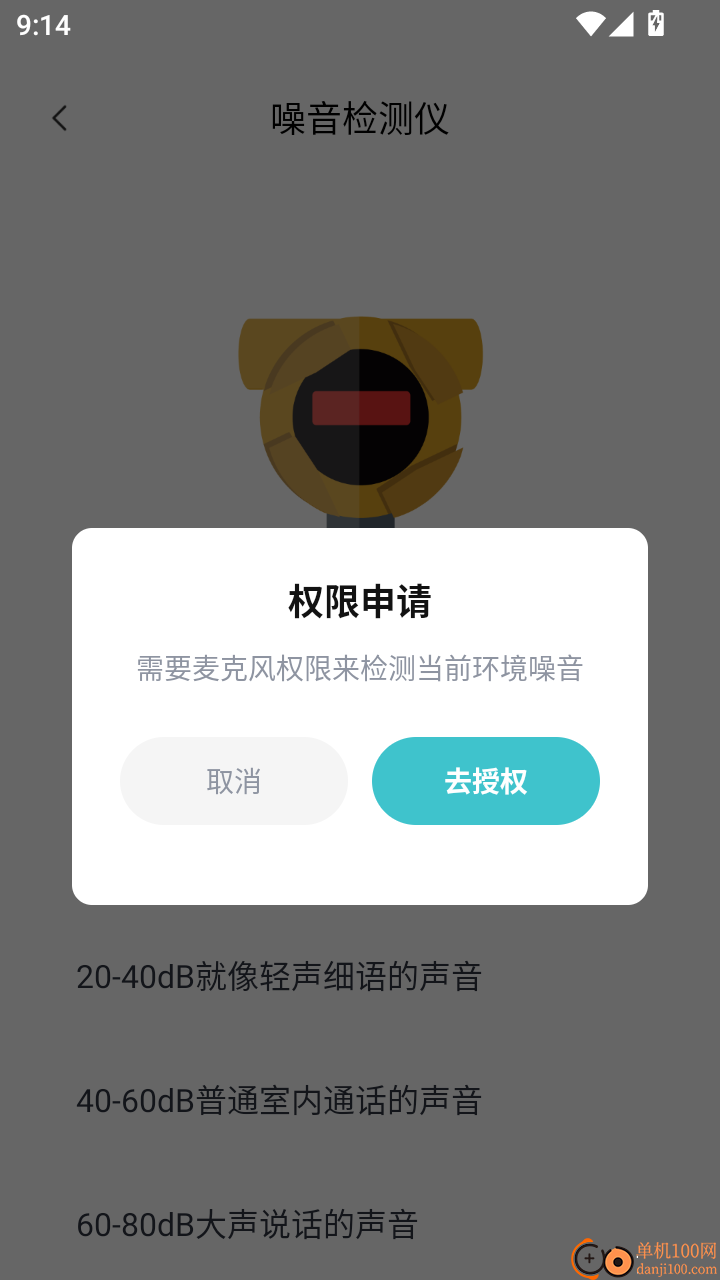
Task: Tap the back arrow to leave noise detector
Action: (x=59, y=118)
